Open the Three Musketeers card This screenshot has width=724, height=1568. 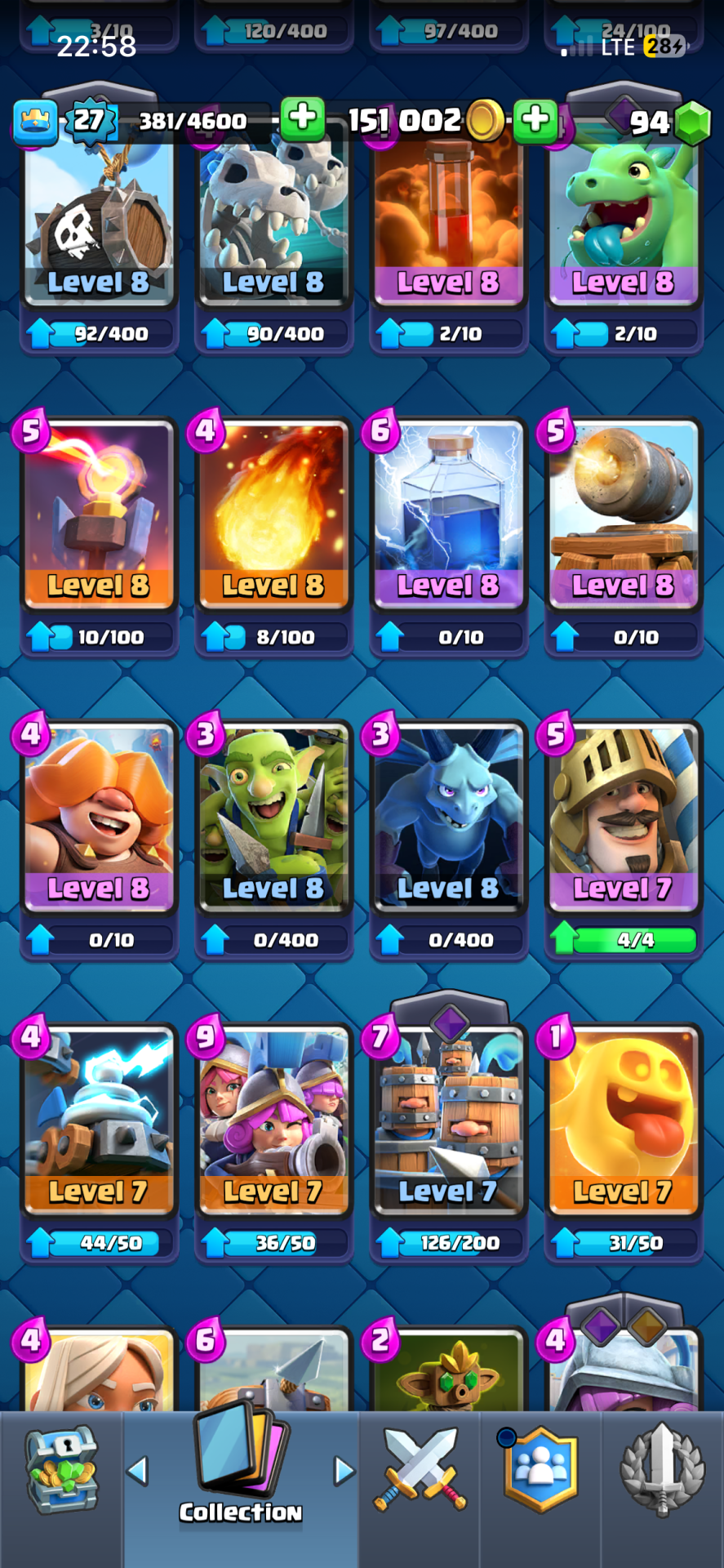(x=273, y=1120)
